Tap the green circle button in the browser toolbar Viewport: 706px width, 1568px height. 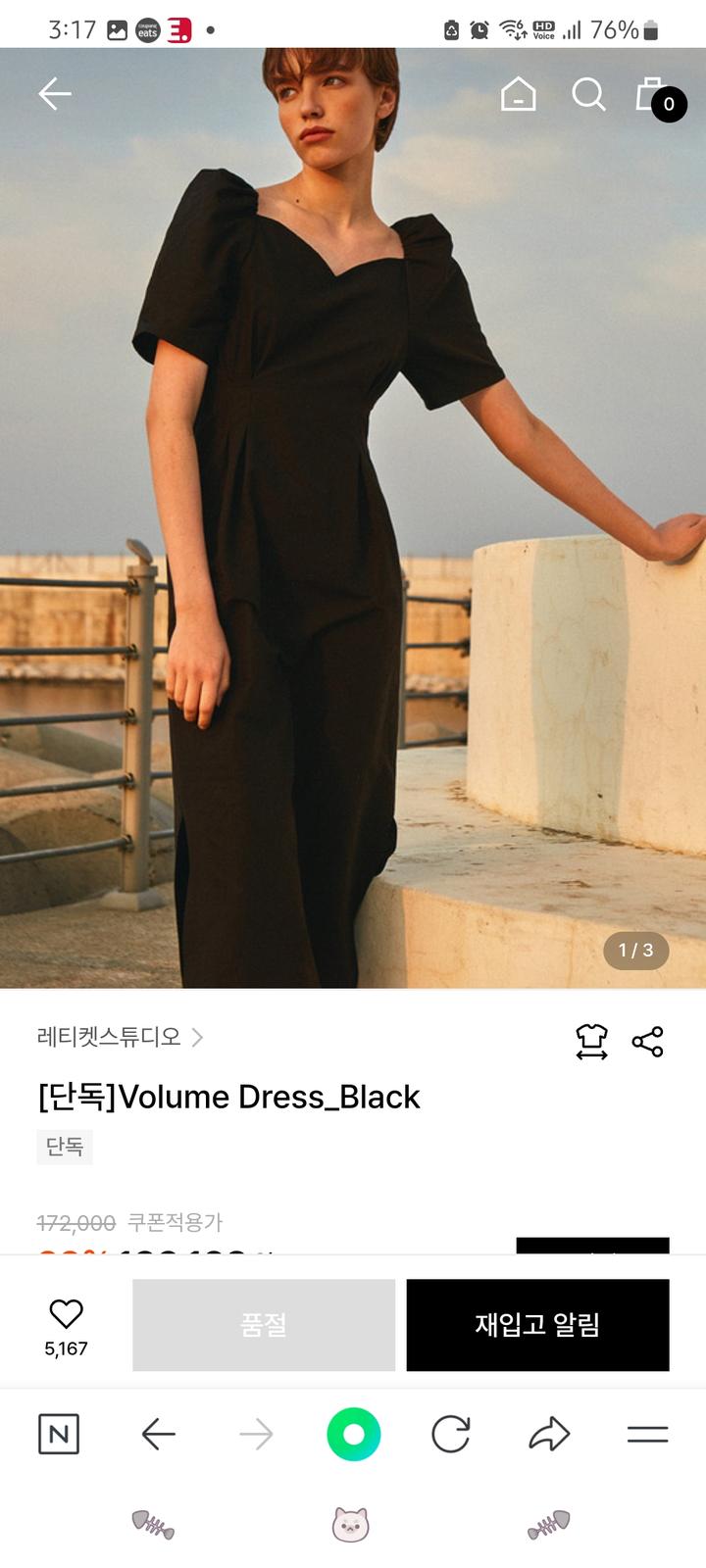tap(353, 1435)
